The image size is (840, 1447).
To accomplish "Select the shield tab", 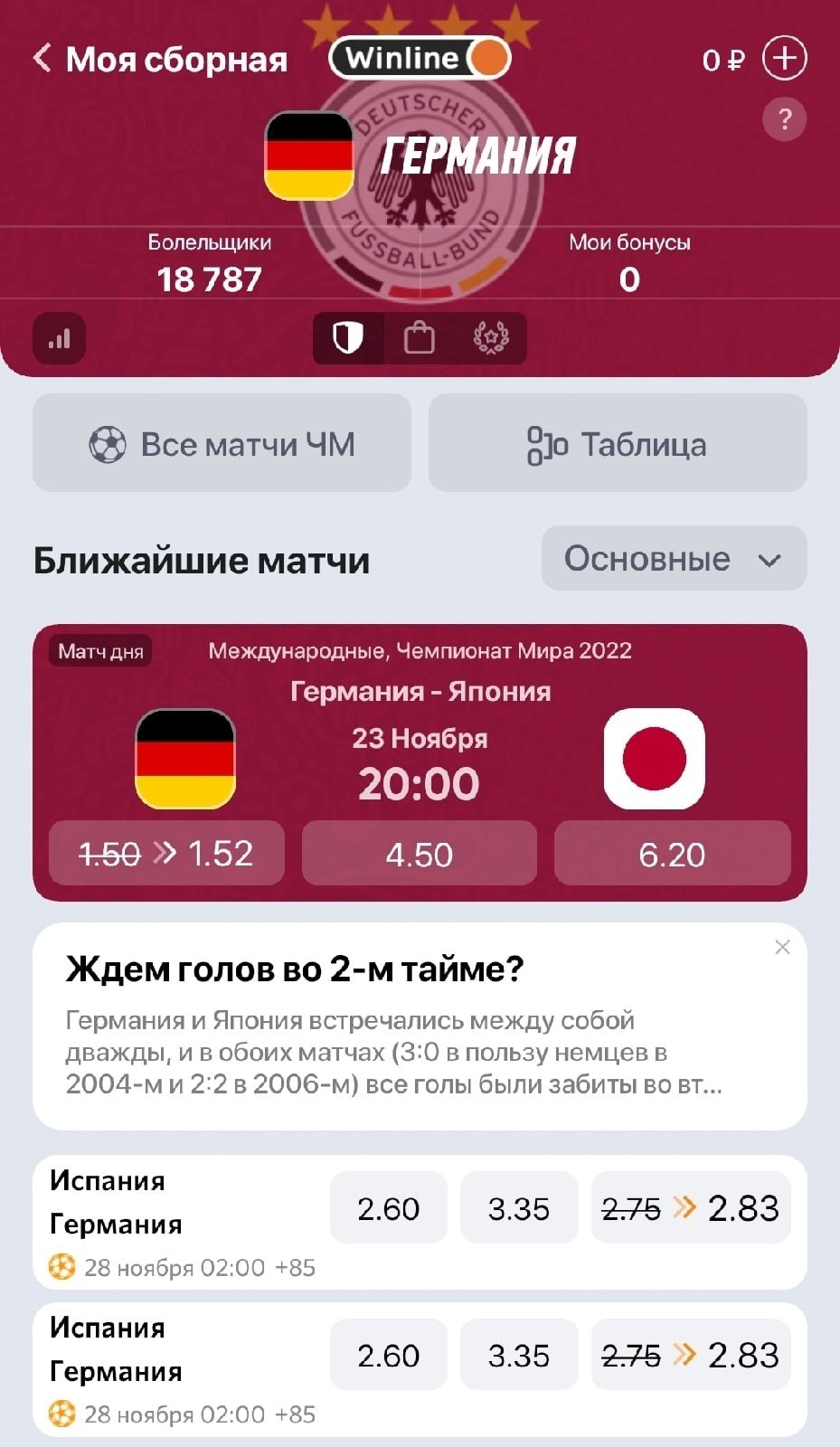I will (x=348, y=338).
